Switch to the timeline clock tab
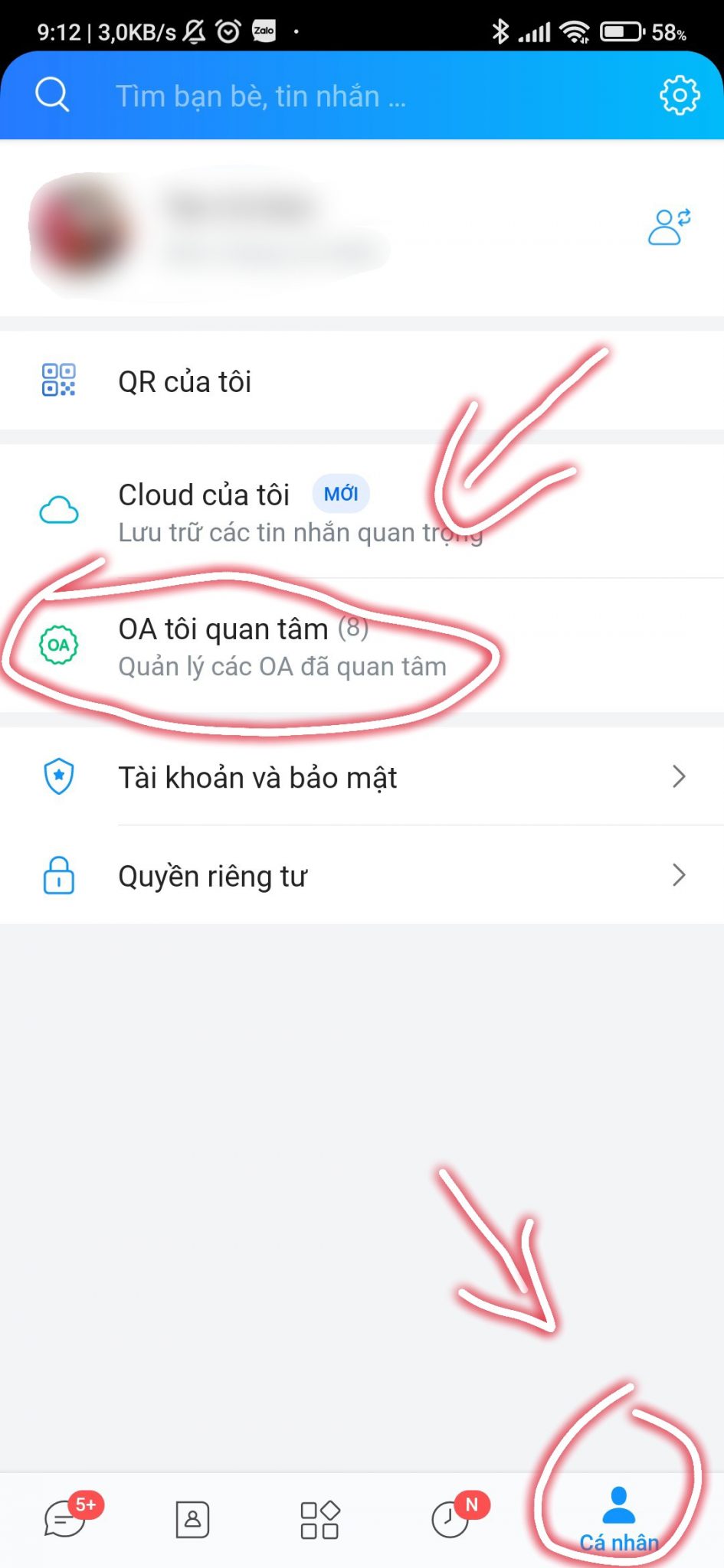Screen dimensions: 724x1568 coord(450,1518)
